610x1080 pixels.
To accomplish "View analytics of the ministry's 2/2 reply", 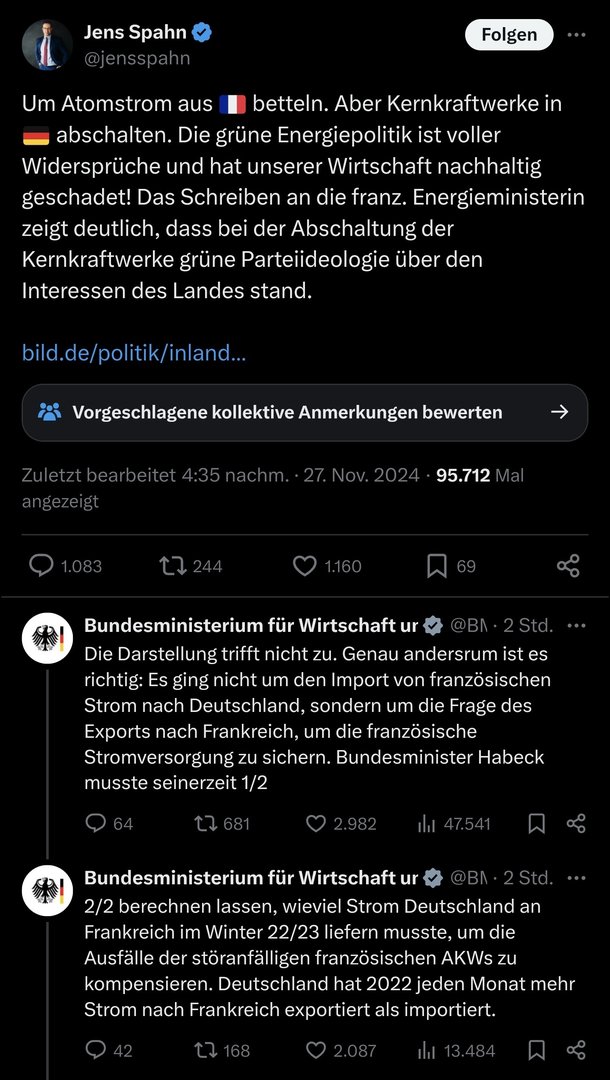I will pyautogui.click(x=427, y=1049).
